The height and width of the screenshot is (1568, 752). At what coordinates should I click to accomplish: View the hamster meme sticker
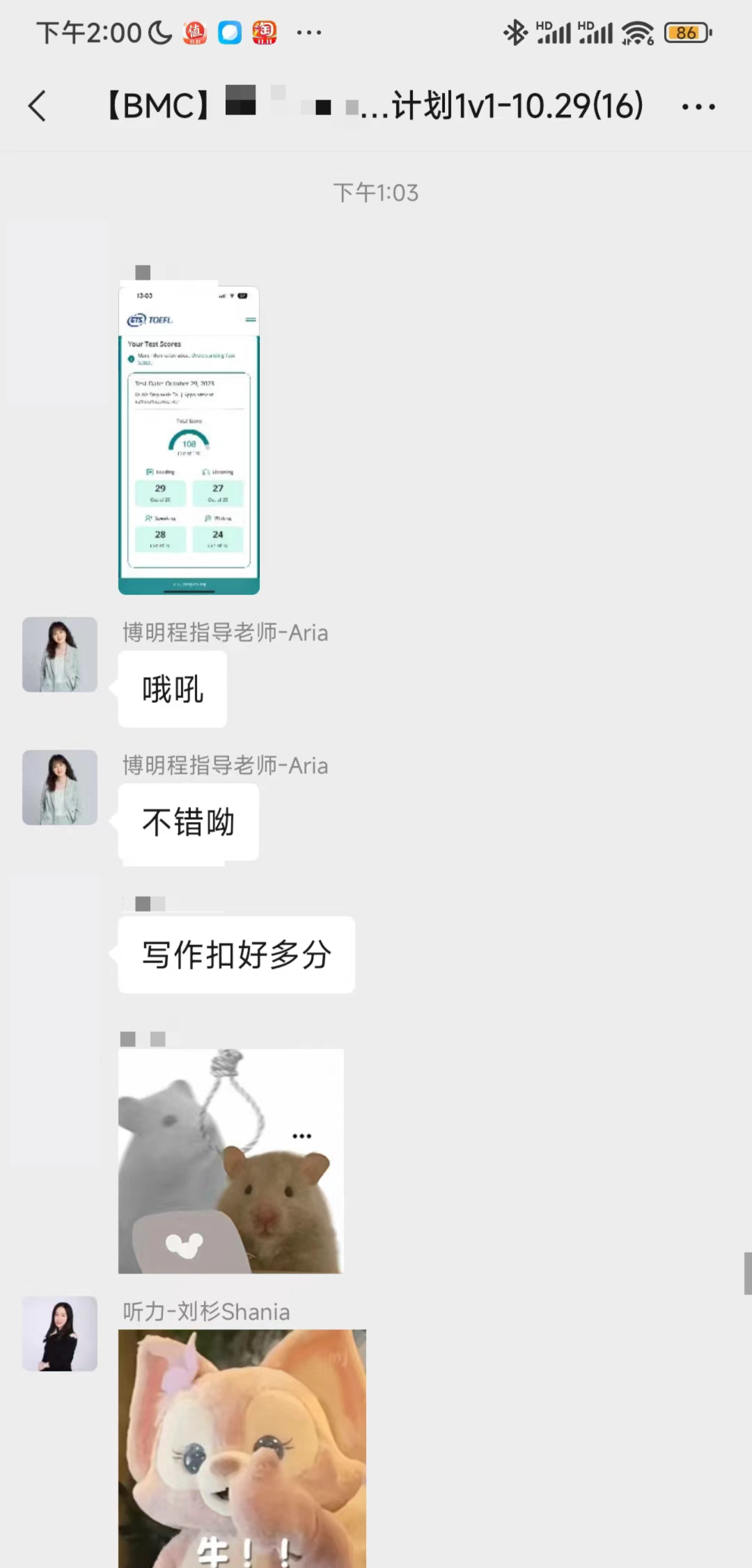(230, 1161)
